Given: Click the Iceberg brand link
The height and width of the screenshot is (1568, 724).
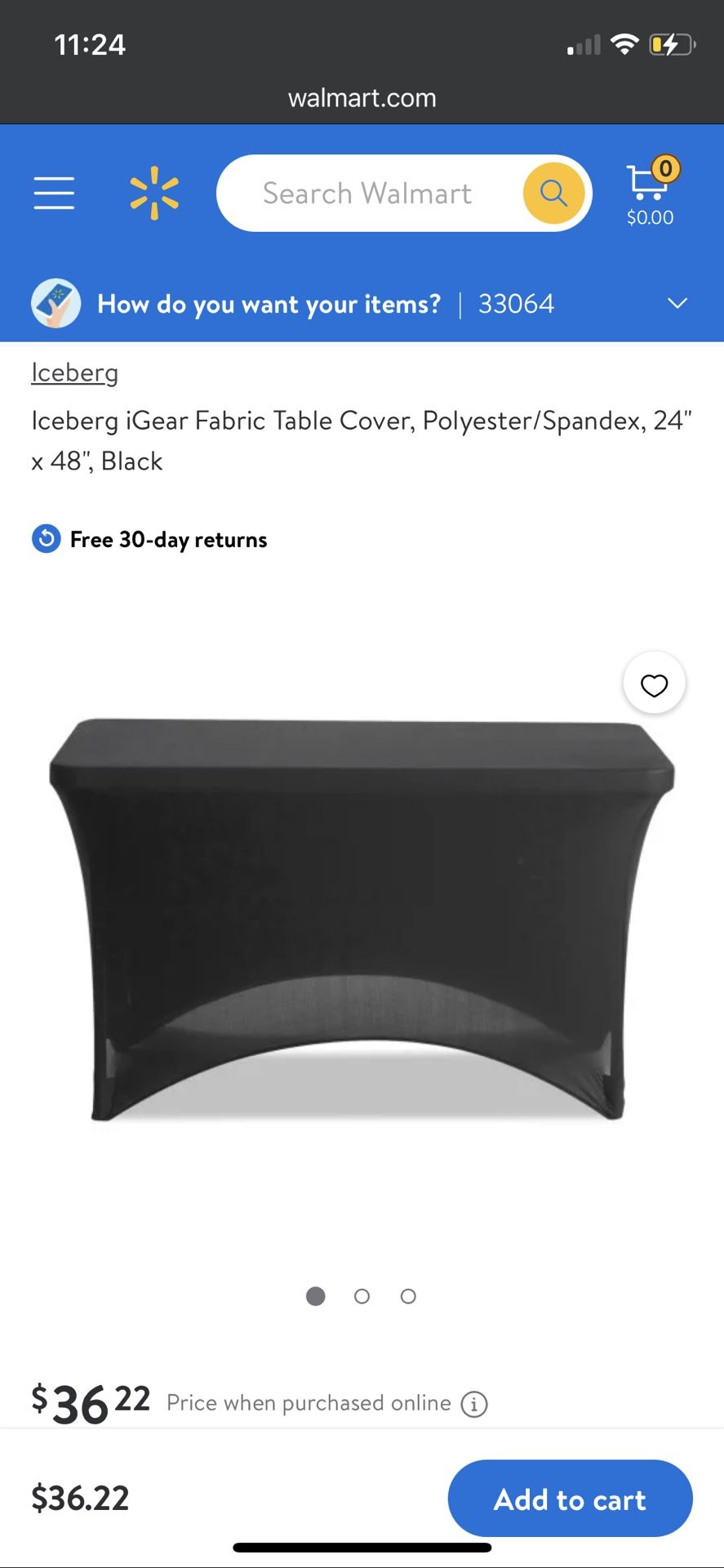Looking at the screenshot, I should tap(74, 372).
